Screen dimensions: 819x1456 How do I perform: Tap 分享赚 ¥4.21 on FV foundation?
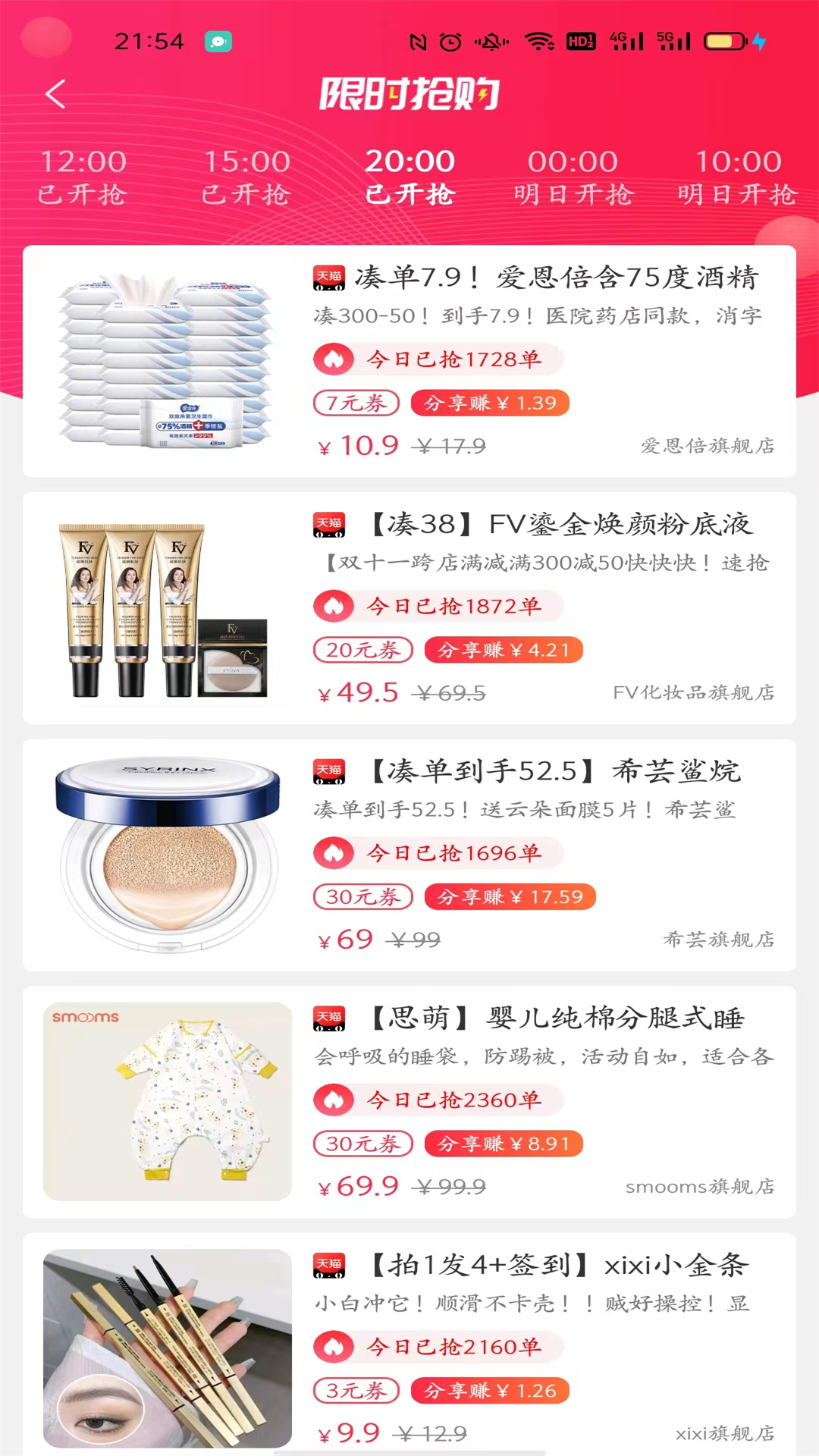click(504, 650)
